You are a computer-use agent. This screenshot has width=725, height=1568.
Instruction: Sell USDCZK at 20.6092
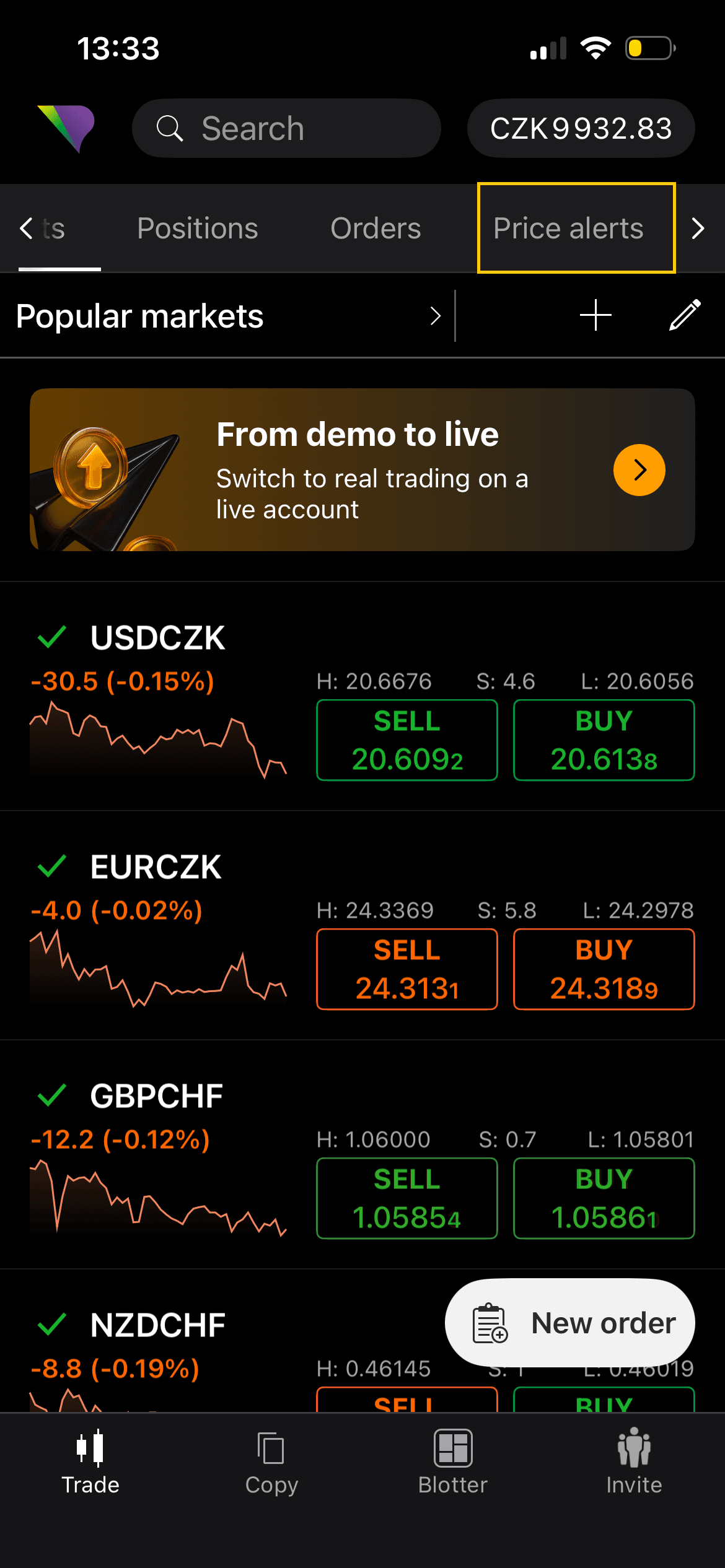pos(407,740)
